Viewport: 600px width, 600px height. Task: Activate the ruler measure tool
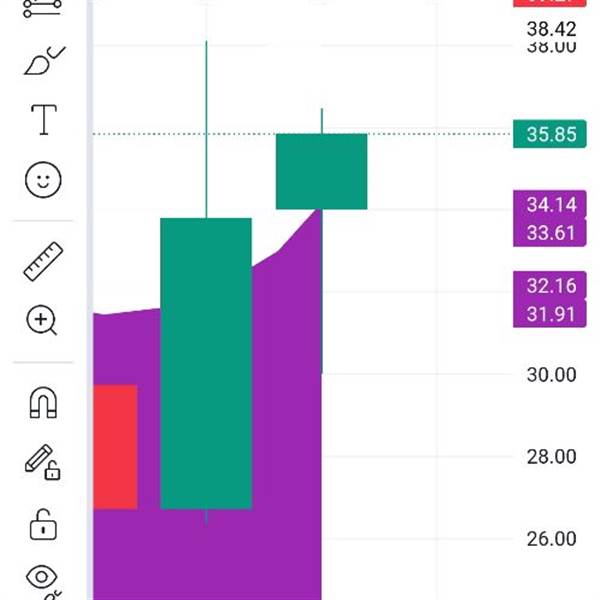pos(43,261)
